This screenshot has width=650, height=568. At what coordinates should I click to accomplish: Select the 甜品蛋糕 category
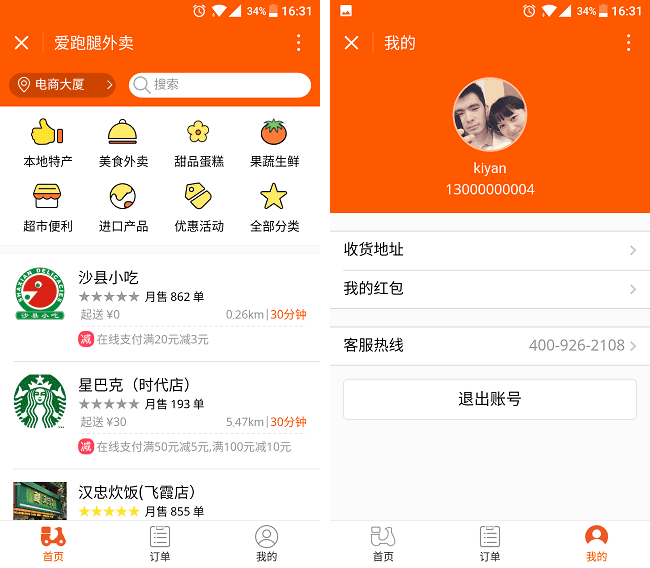(x=199, y=143)
